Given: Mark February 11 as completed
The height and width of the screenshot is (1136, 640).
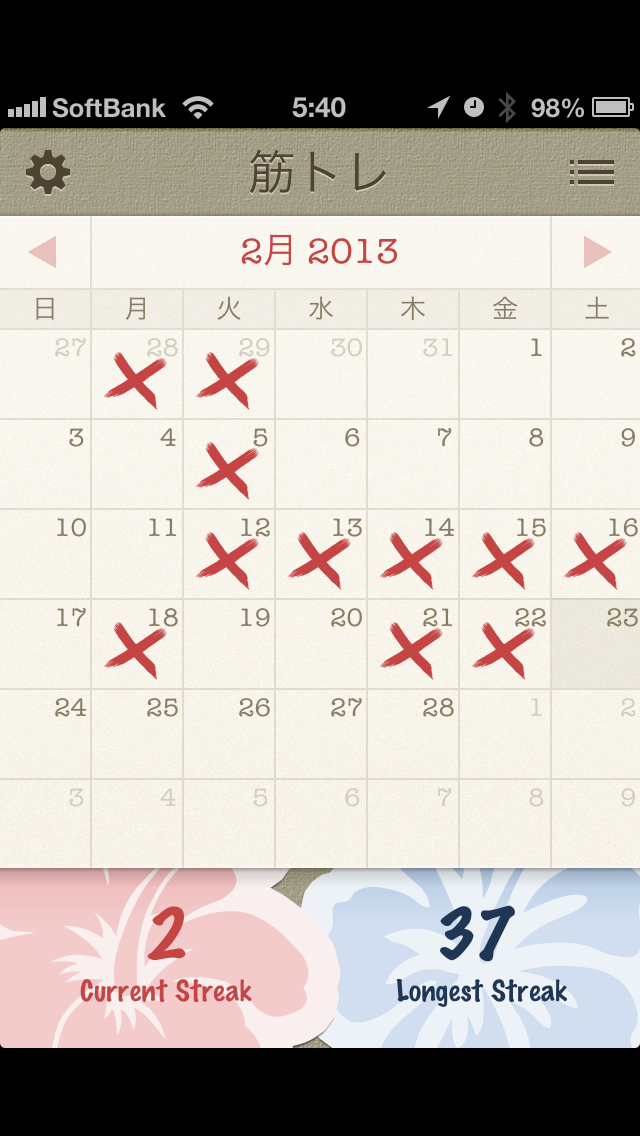Looking at the screenshot, I should click(137, 555).
